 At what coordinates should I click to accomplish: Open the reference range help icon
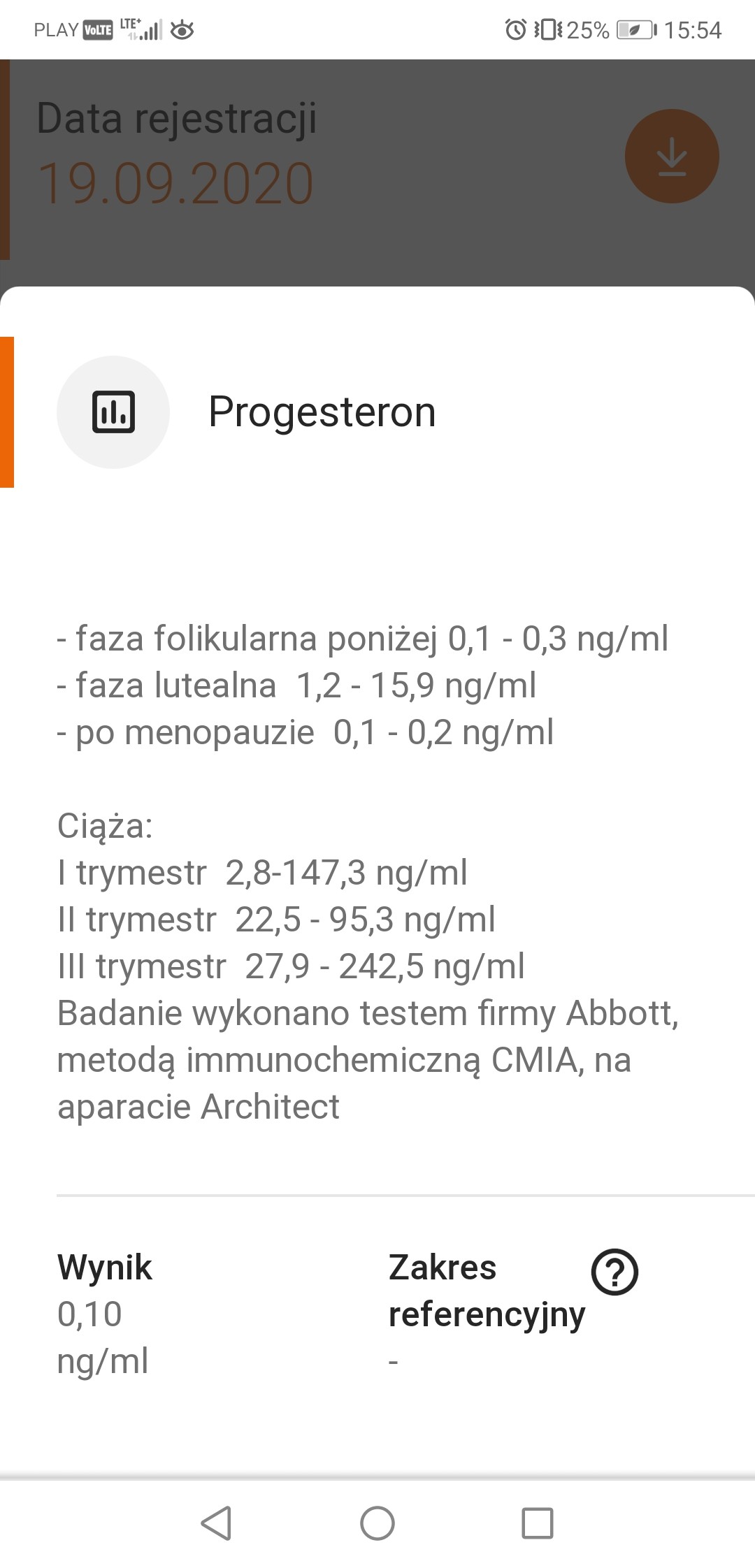pos(614,1272)
